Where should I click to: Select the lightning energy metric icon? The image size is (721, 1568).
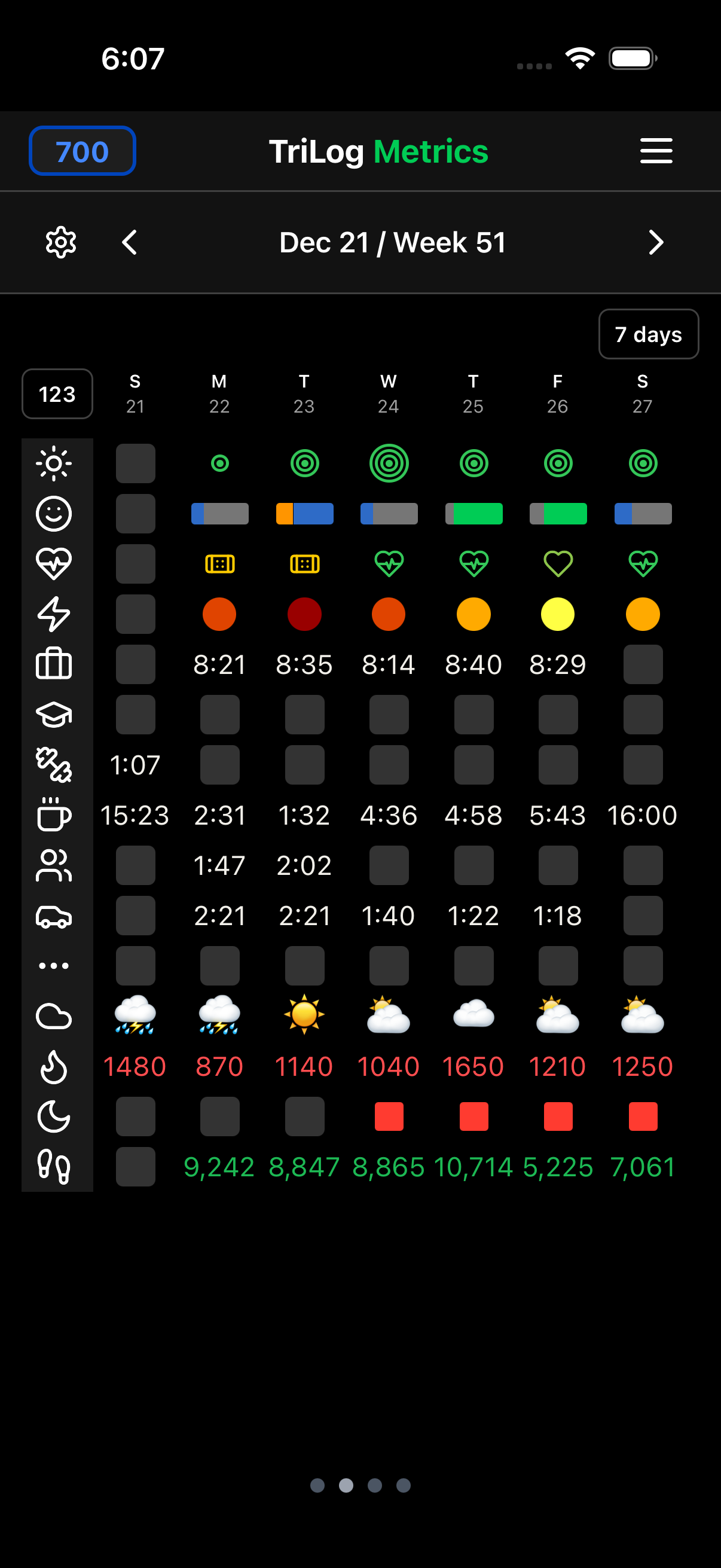coord(54,614)
